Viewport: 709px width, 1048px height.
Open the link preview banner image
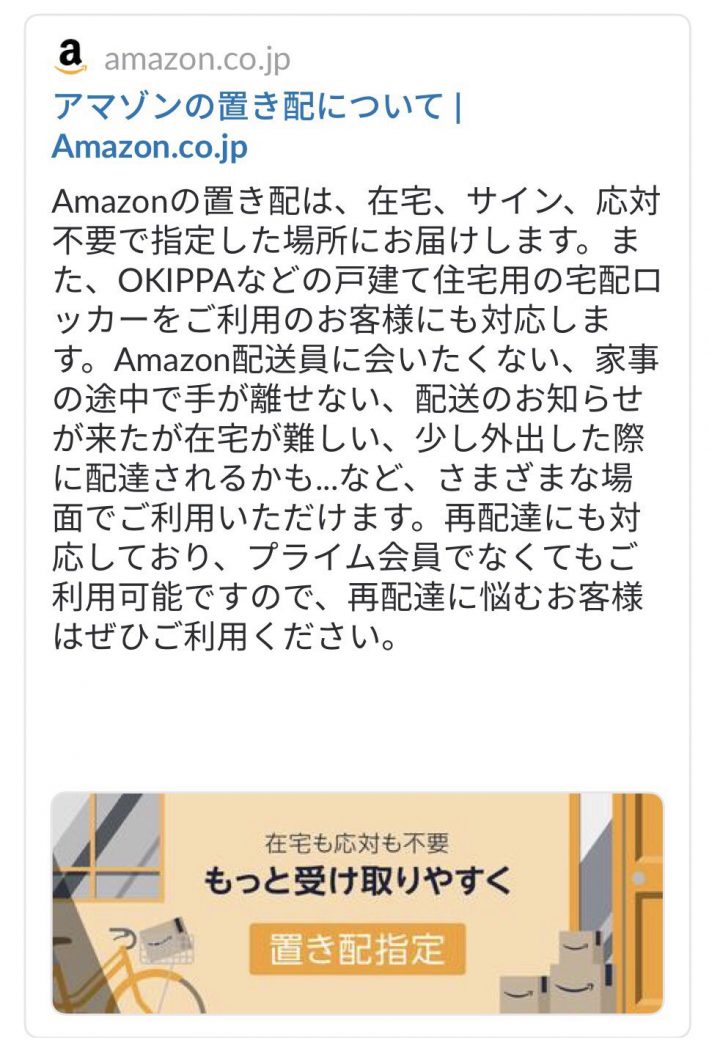tap(357, 902)
